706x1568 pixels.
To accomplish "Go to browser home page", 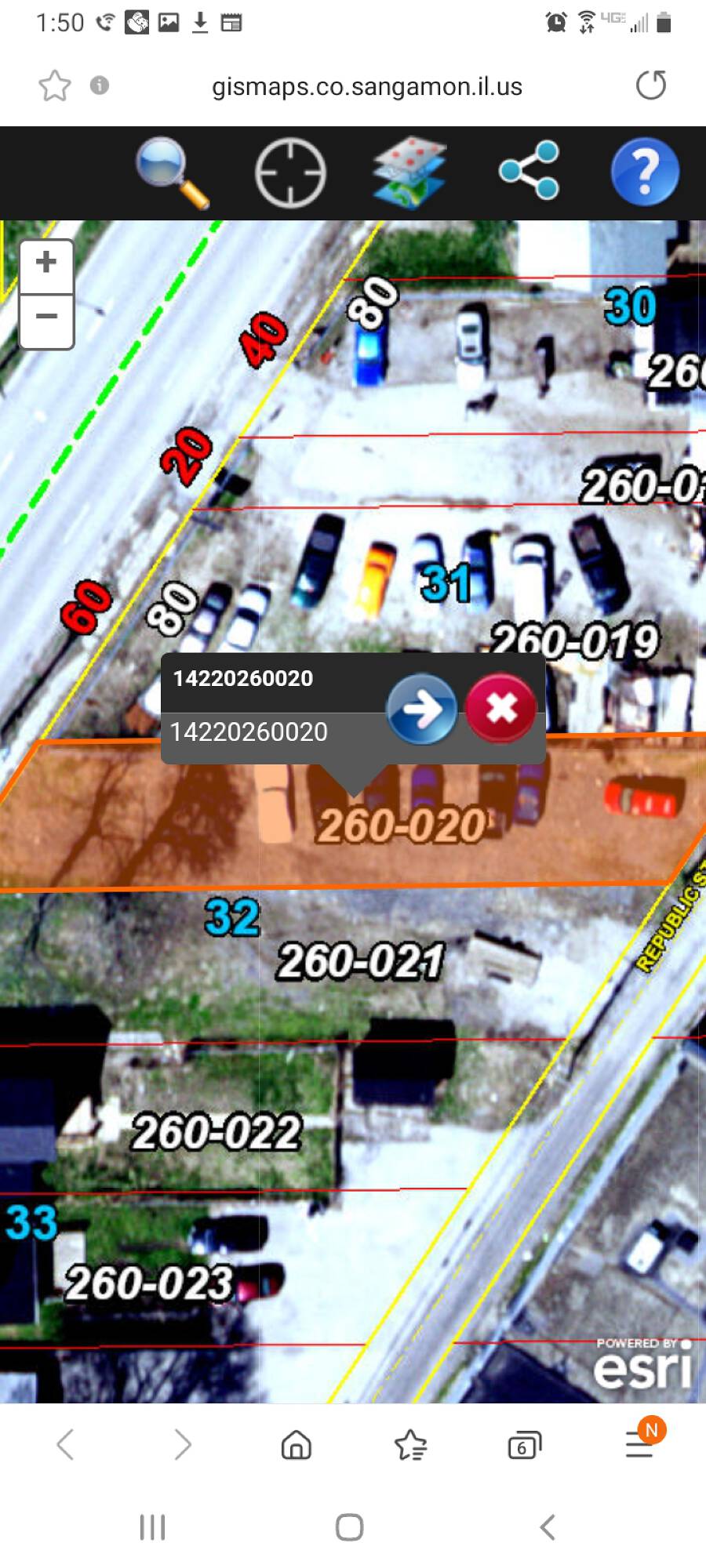I will pyautogui.click(x=297, y=1444).
